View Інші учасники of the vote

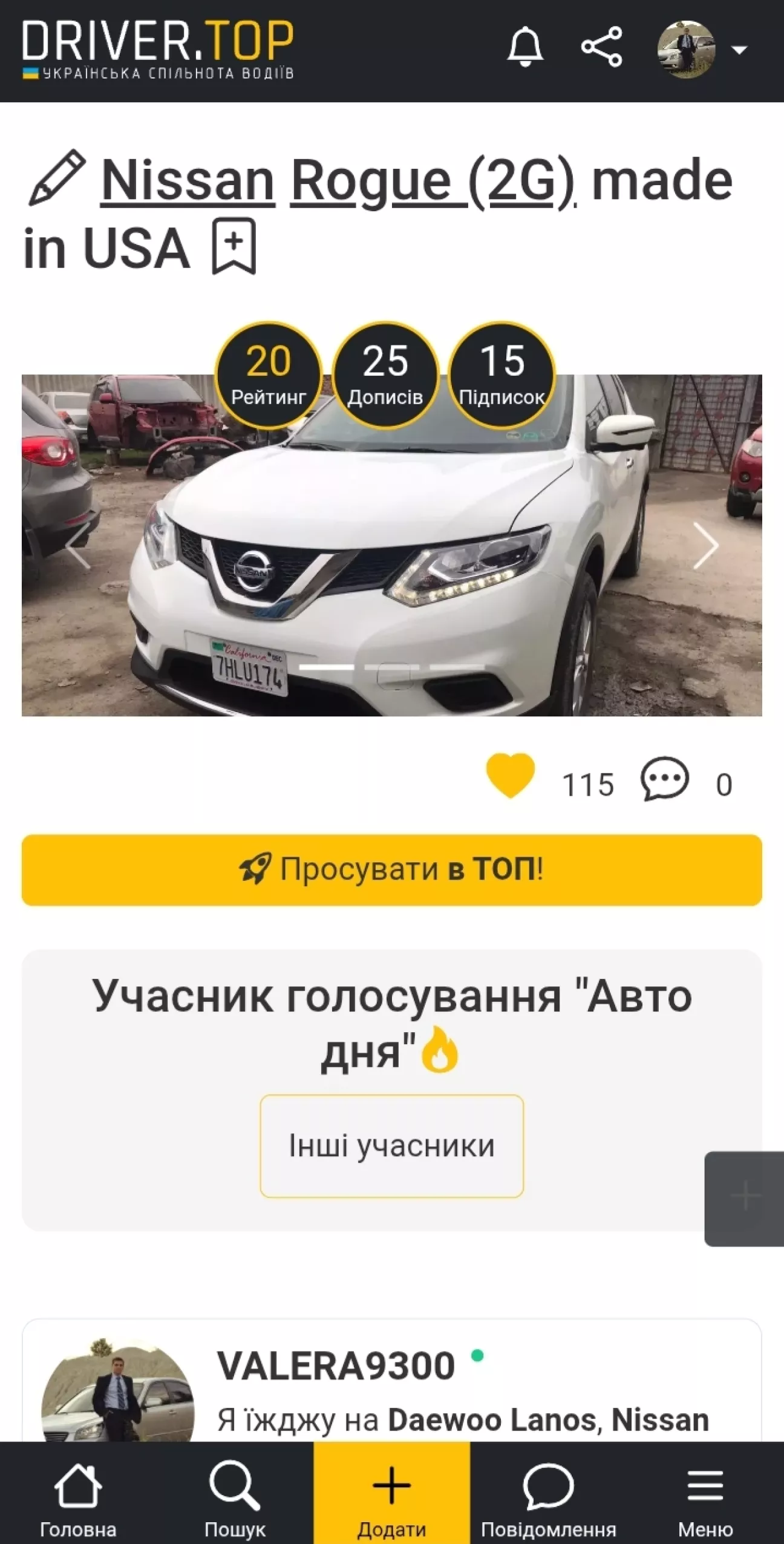tap(392, 1146)
